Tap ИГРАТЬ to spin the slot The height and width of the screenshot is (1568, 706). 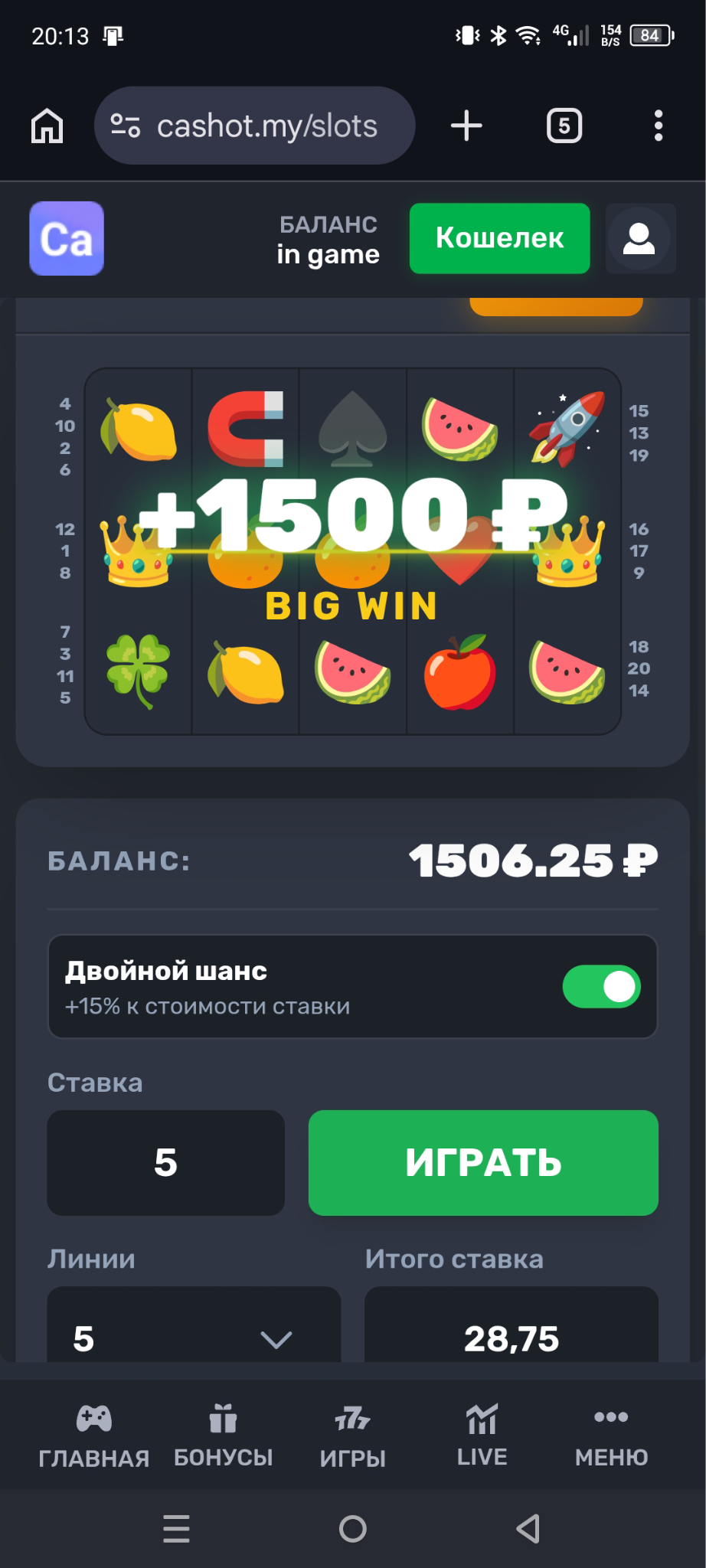pyautogui.click(x=483, y=1162)
